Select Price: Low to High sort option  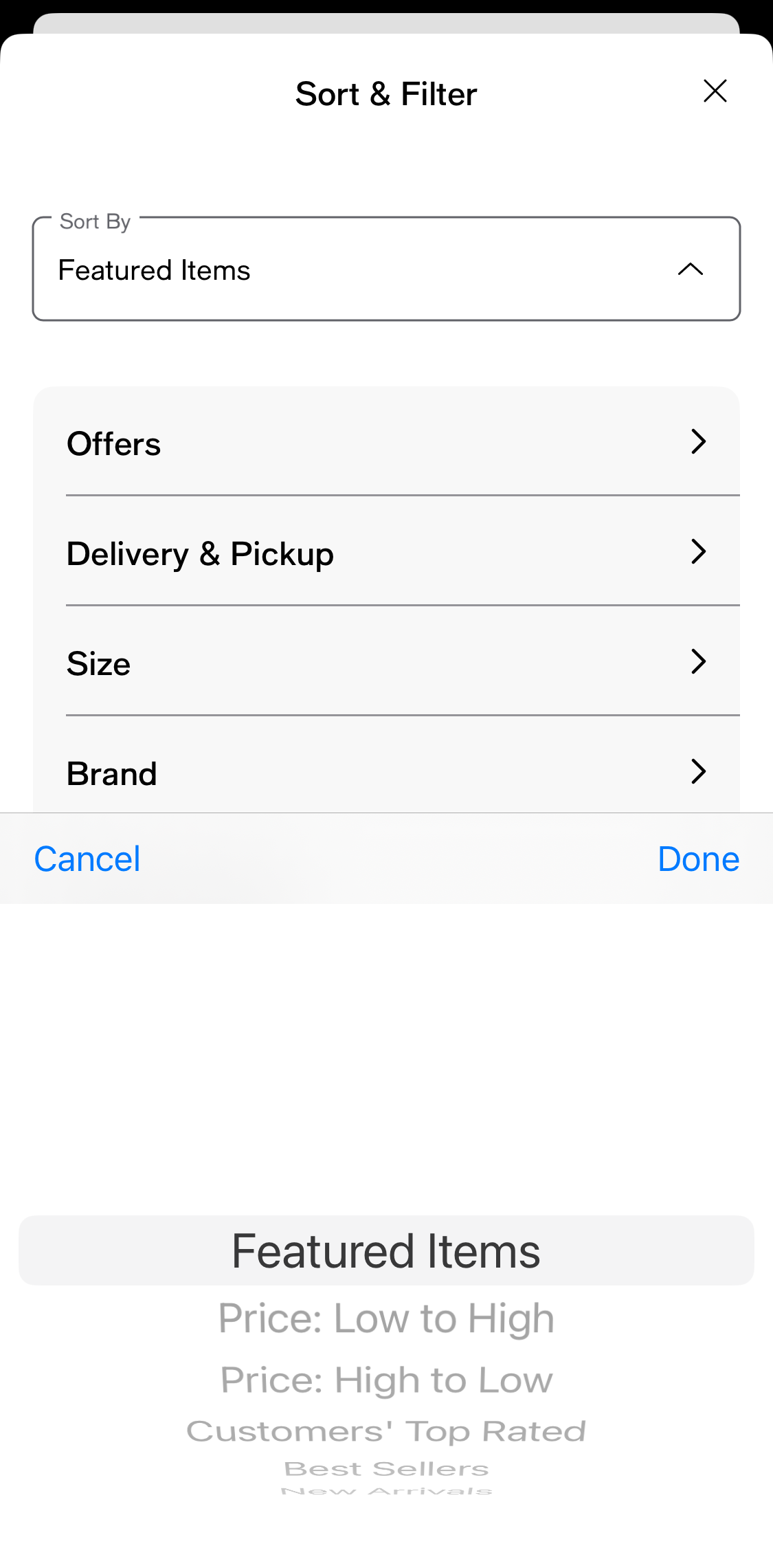click(386, 1316)
